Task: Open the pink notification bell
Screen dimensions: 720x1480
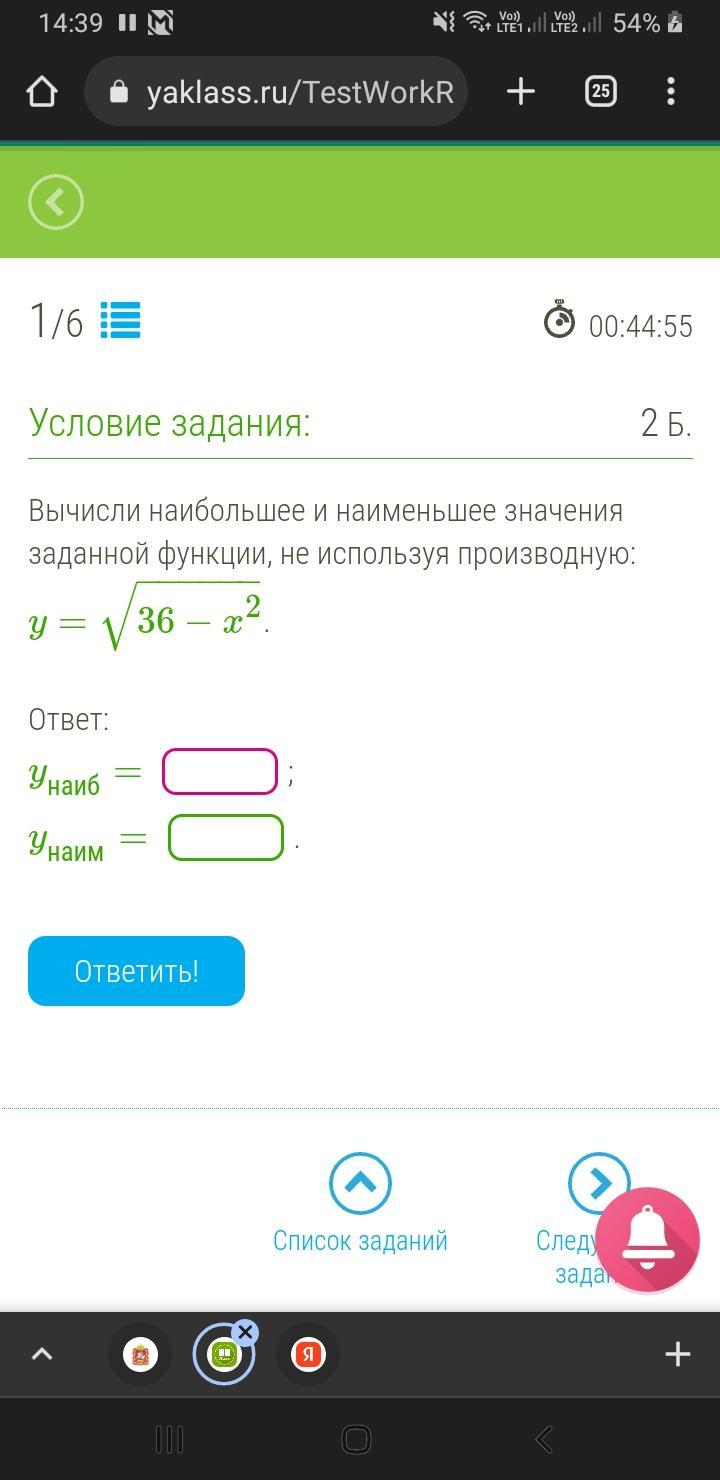Action: click(x=647, y=1239)
